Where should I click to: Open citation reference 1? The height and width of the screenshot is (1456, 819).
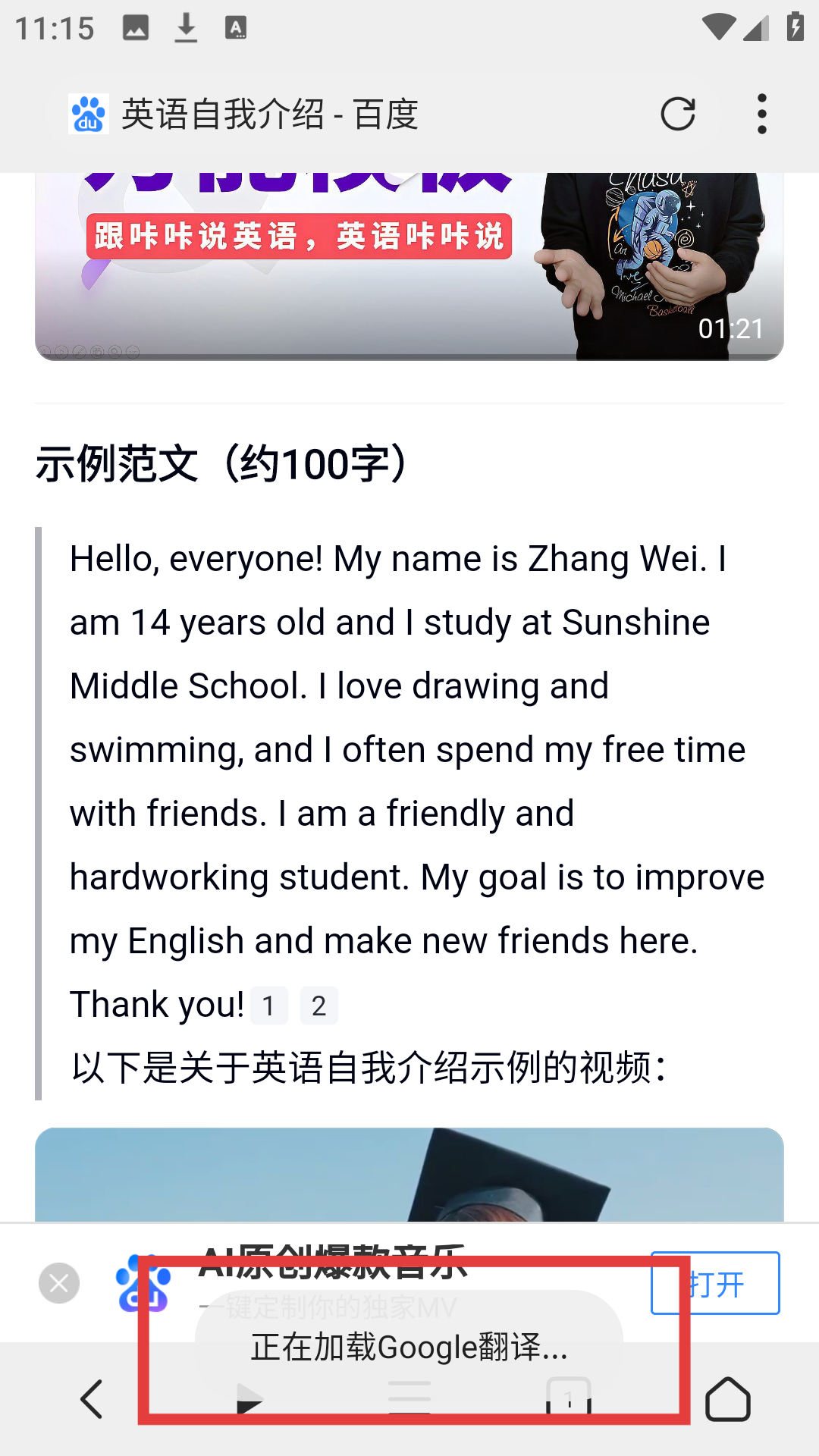click(x=268, y=1006)
